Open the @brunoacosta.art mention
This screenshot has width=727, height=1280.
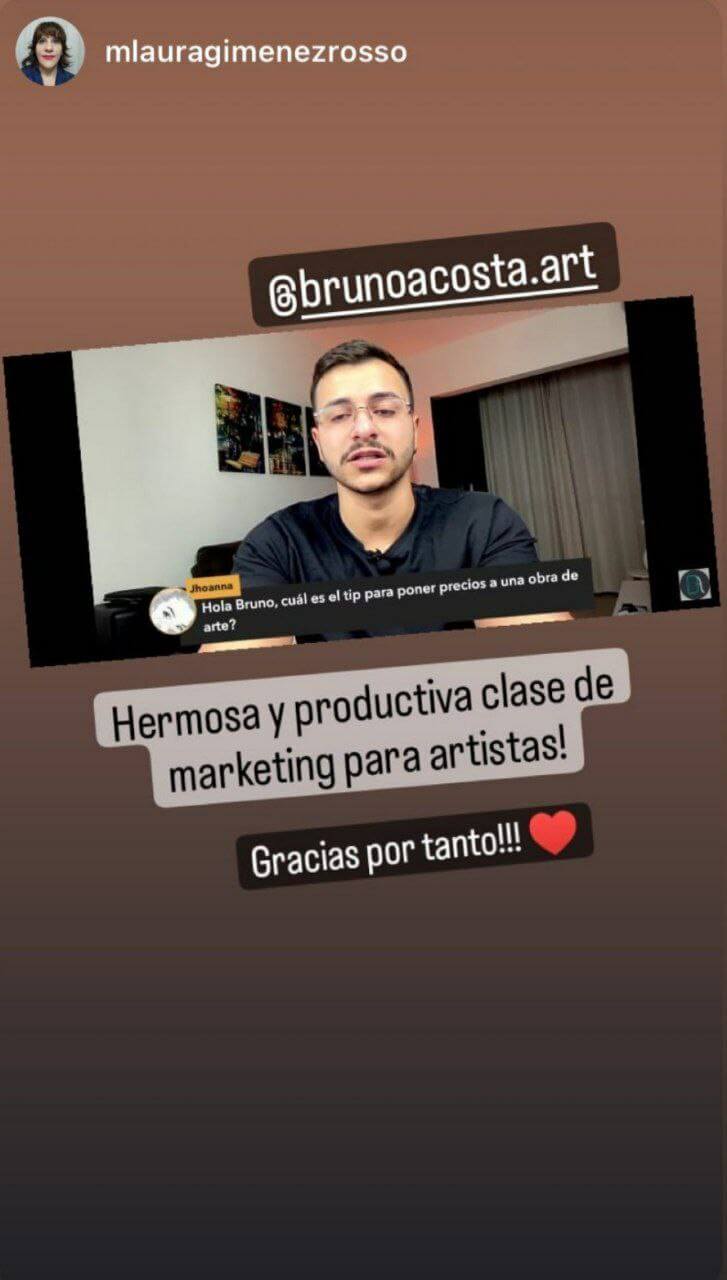coord(433,274)
